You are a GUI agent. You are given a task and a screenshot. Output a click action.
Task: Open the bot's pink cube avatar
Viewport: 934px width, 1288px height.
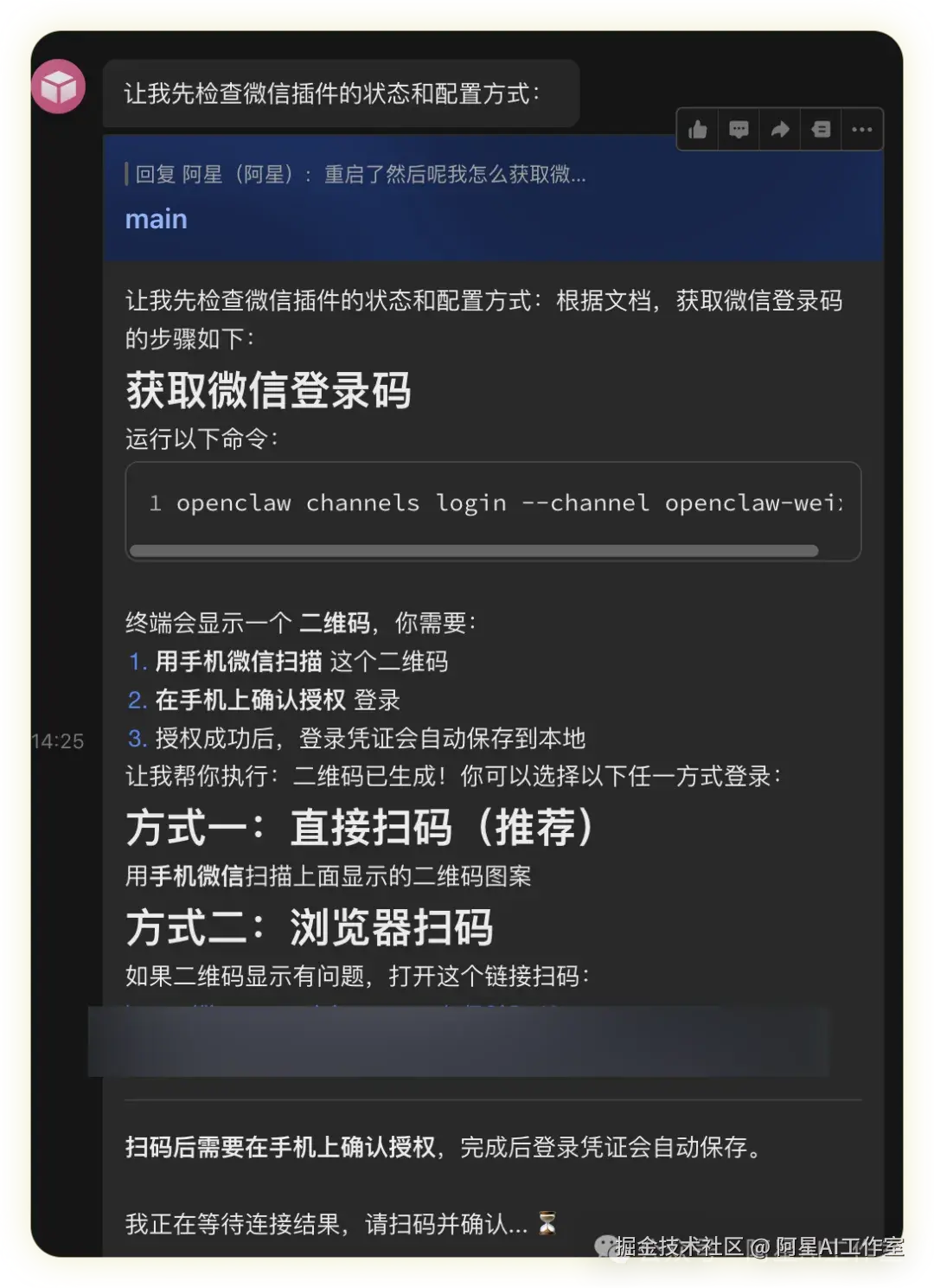tap(58, 87)
